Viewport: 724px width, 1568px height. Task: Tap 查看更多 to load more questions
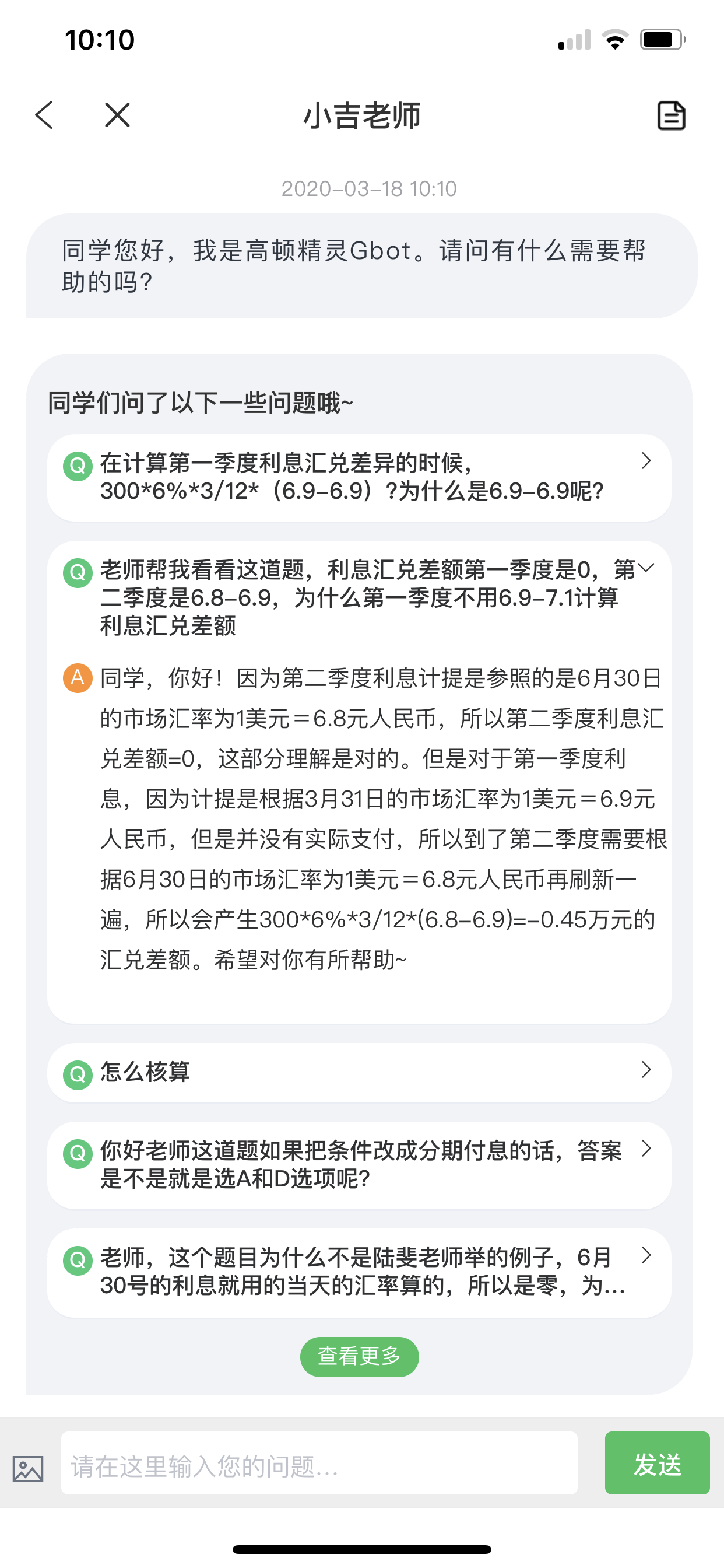359,1356
